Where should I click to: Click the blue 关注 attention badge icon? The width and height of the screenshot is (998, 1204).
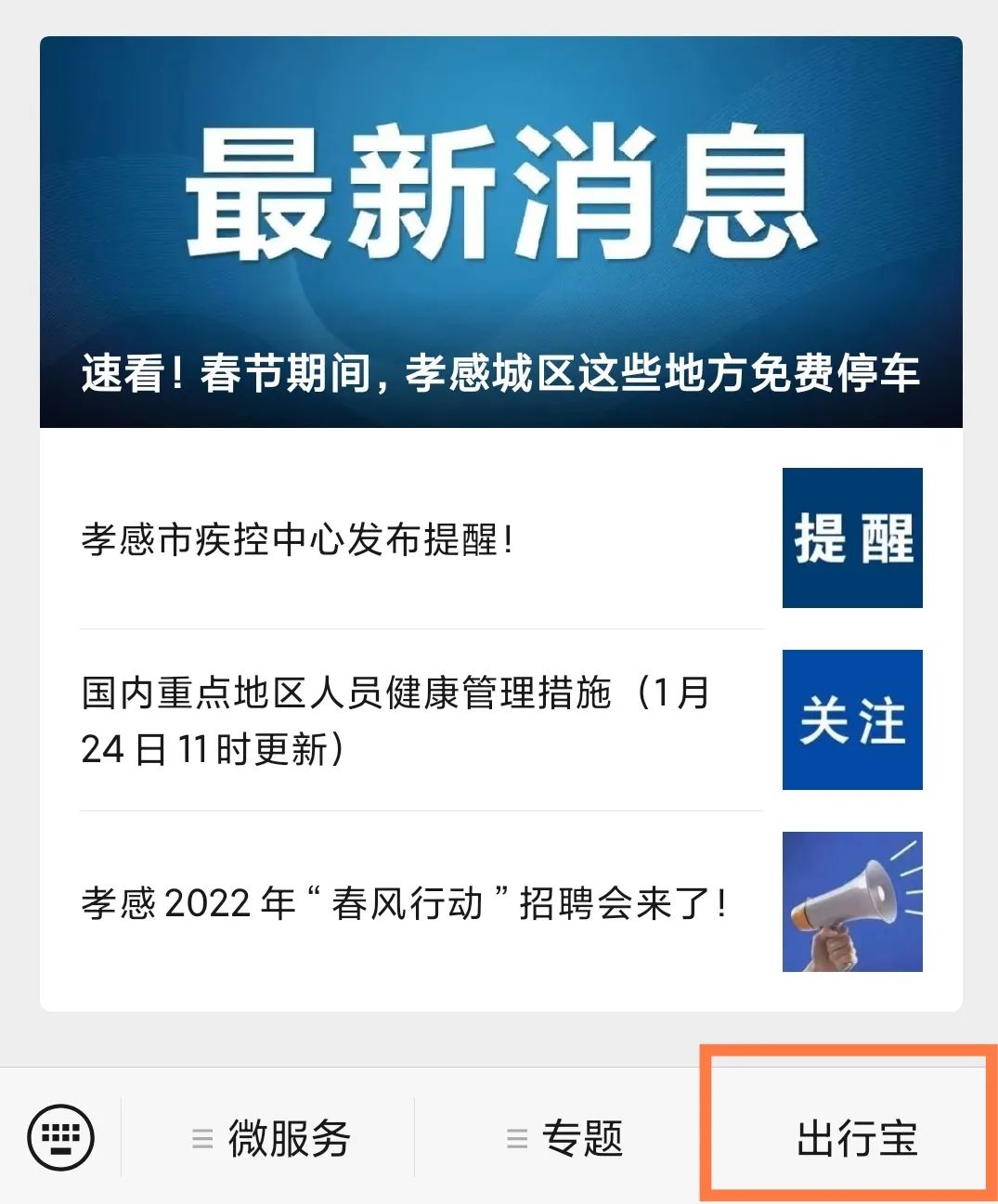(851, 719)
